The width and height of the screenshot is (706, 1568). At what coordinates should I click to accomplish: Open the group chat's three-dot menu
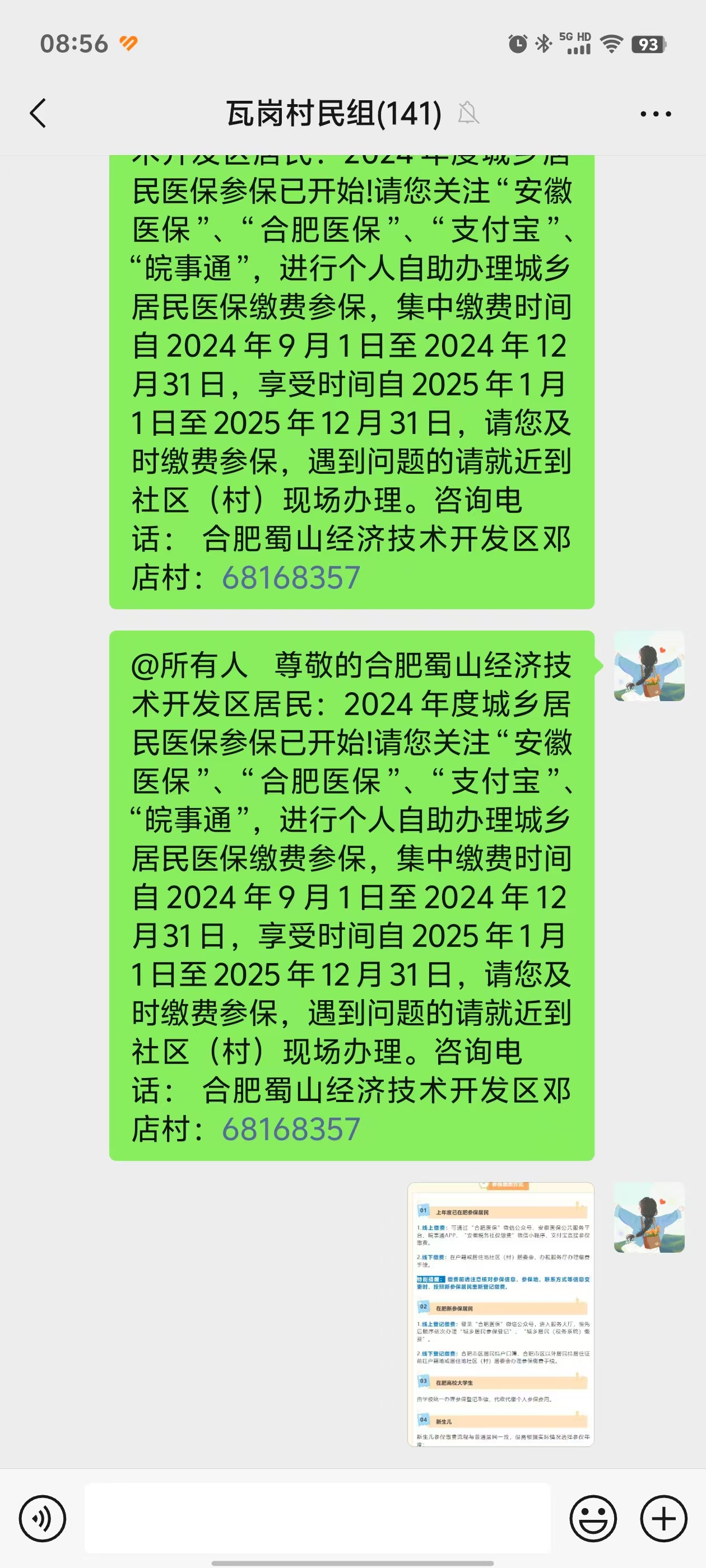pyautogui.click(x=656, y=114)
